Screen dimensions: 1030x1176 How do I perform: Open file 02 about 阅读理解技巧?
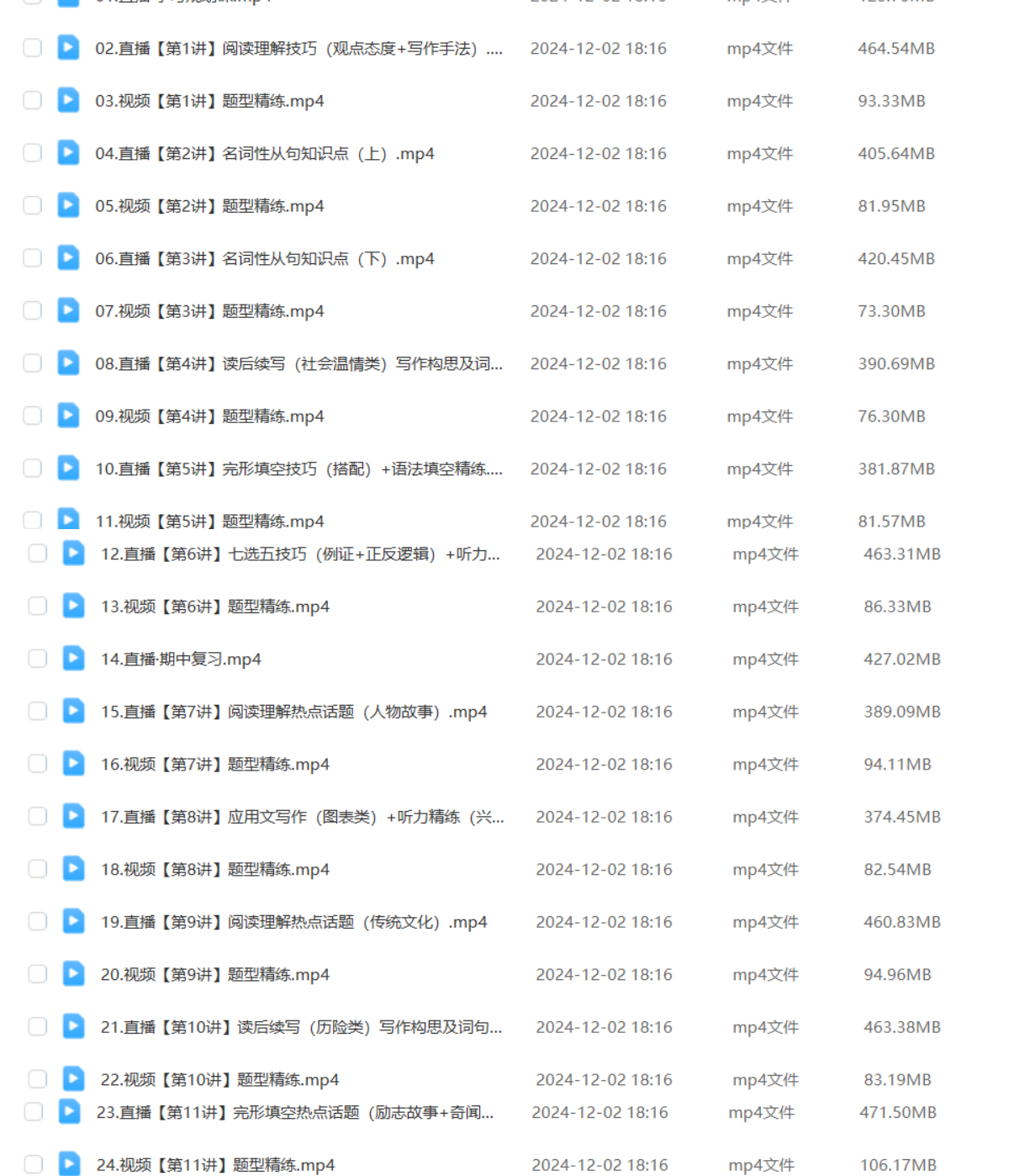(x=298, y=49)
